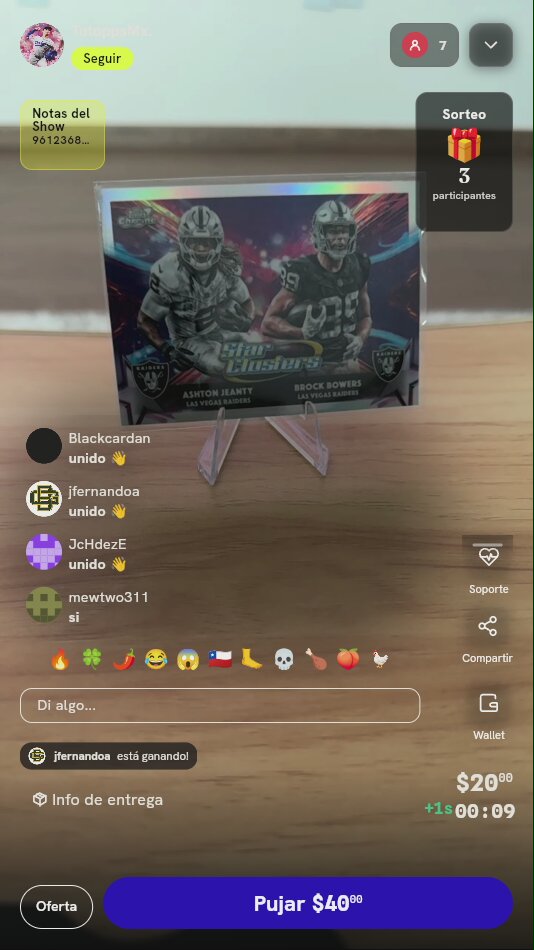Collapse the stream with the down chevron
The width and height of the screenshot is (534, 950).
[x=491, y=45]
